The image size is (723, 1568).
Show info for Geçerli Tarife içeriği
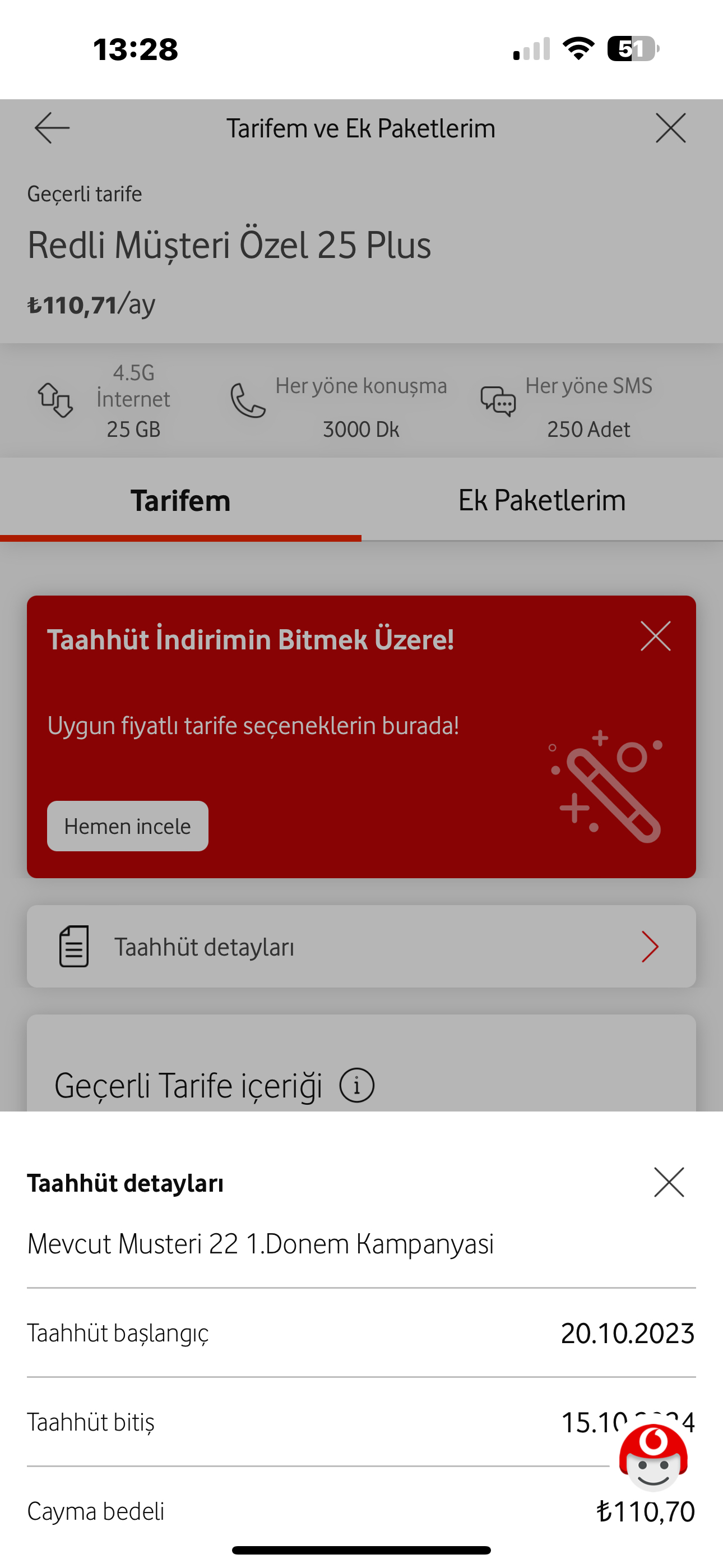click(356, 1085)
